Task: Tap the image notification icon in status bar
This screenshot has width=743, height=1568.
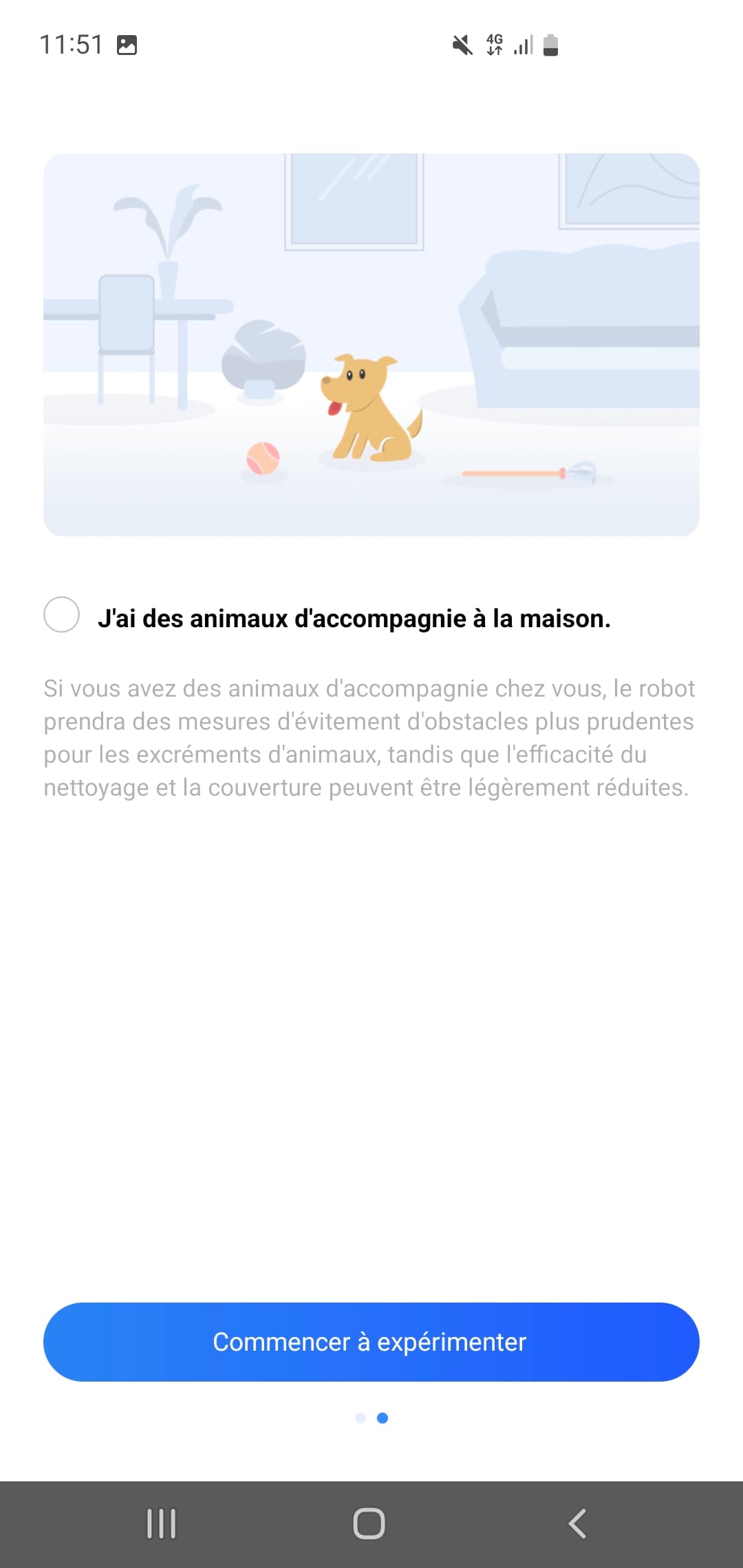Action: coord(127,45)
